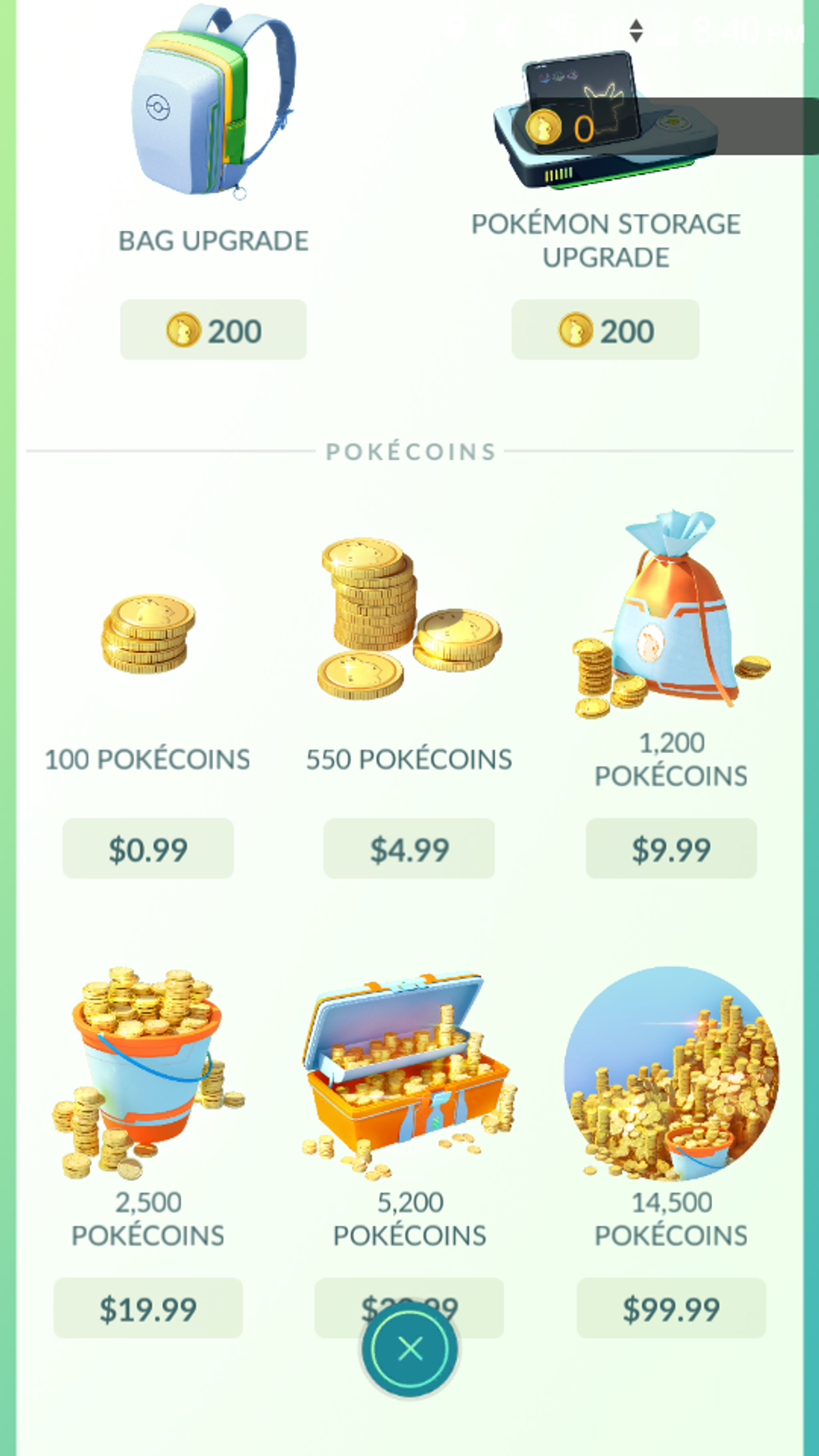Purchase Pokémon Storage Upgrade for 200 coins

coord(605,330)
